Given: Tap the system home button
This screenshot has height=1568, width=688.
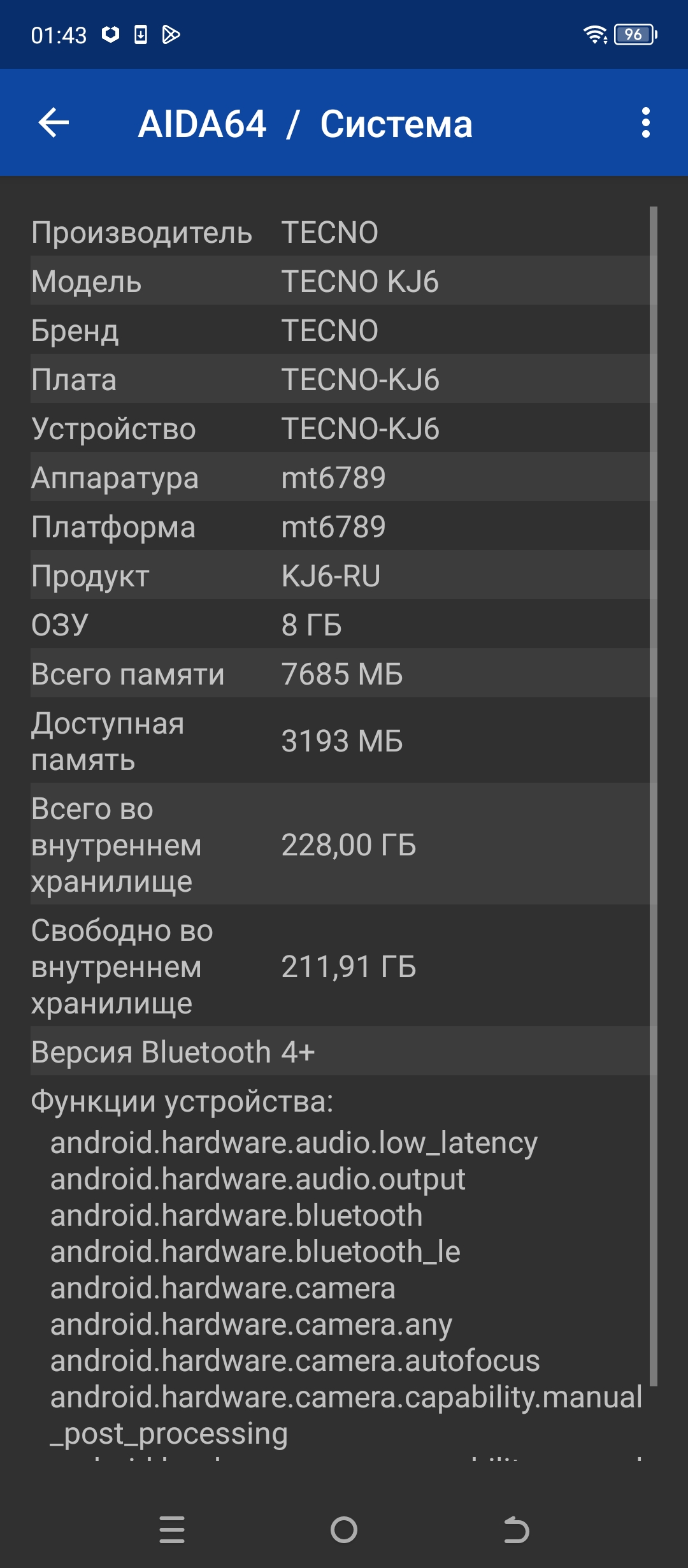Looking at the screenshot, I should tap(344, 1529).
